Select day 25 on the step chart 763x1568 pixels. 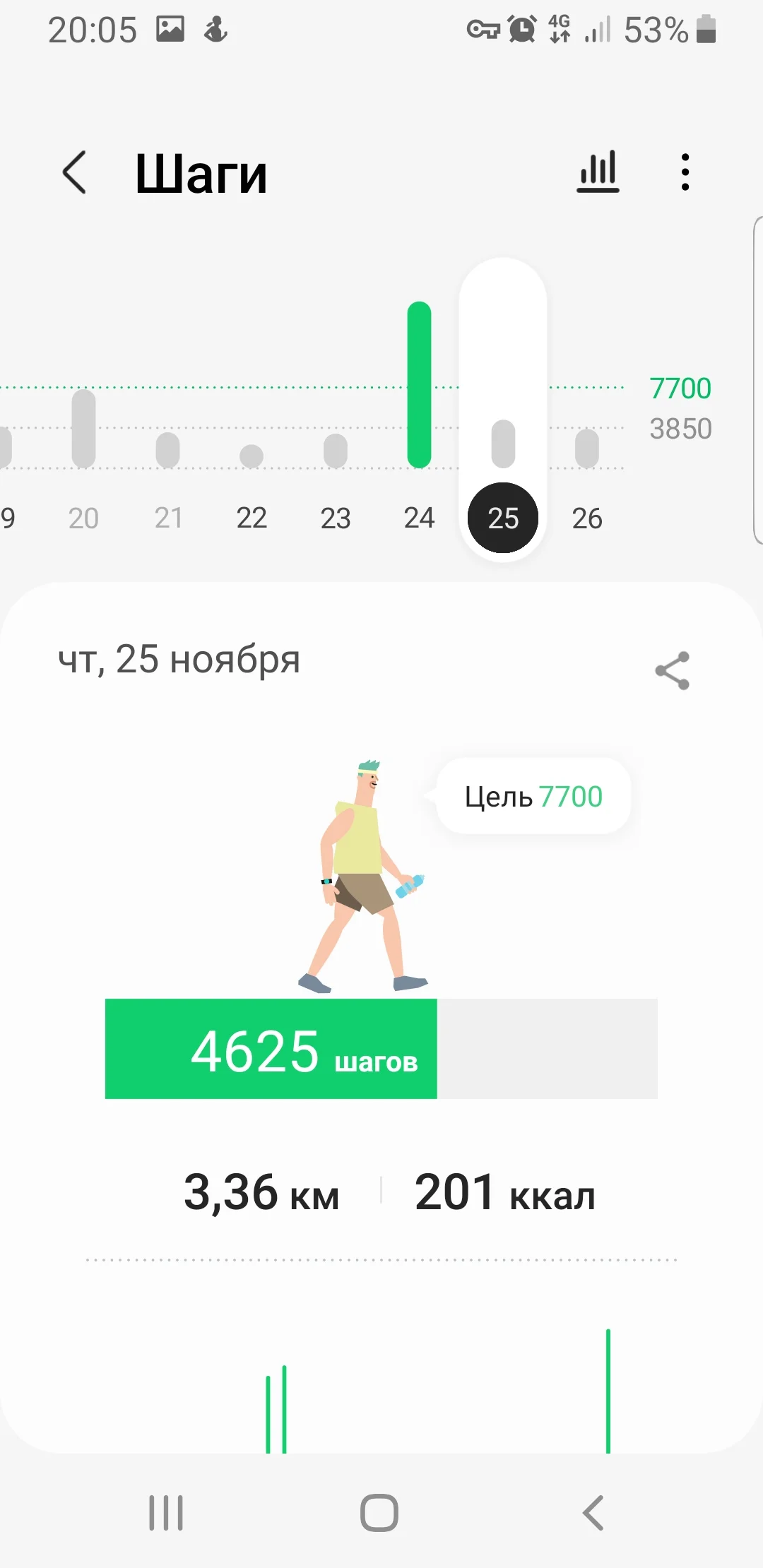(502, 517)
